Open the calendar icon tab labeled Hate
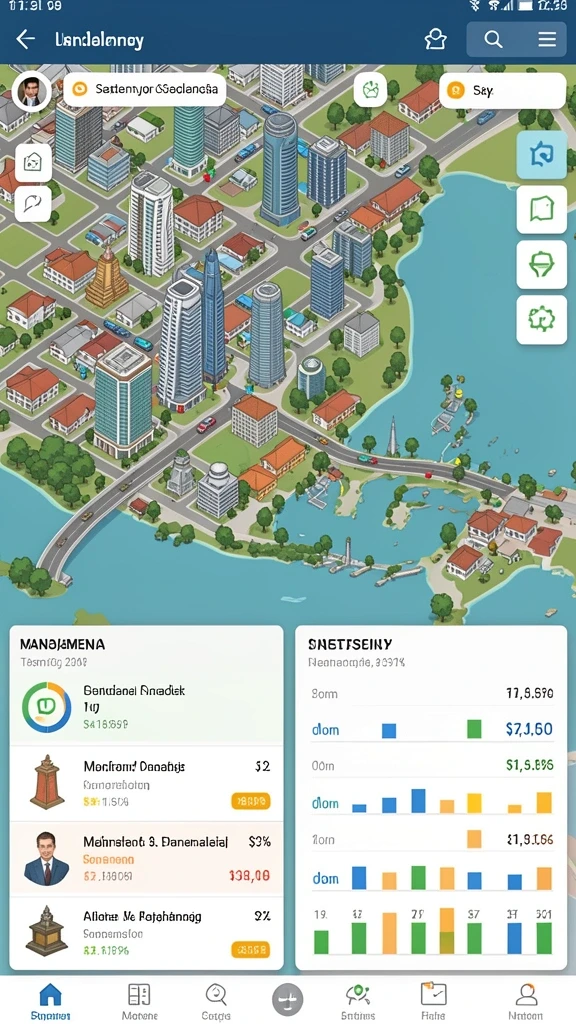Screen dimensions: 576x1024 [433, 1001]
